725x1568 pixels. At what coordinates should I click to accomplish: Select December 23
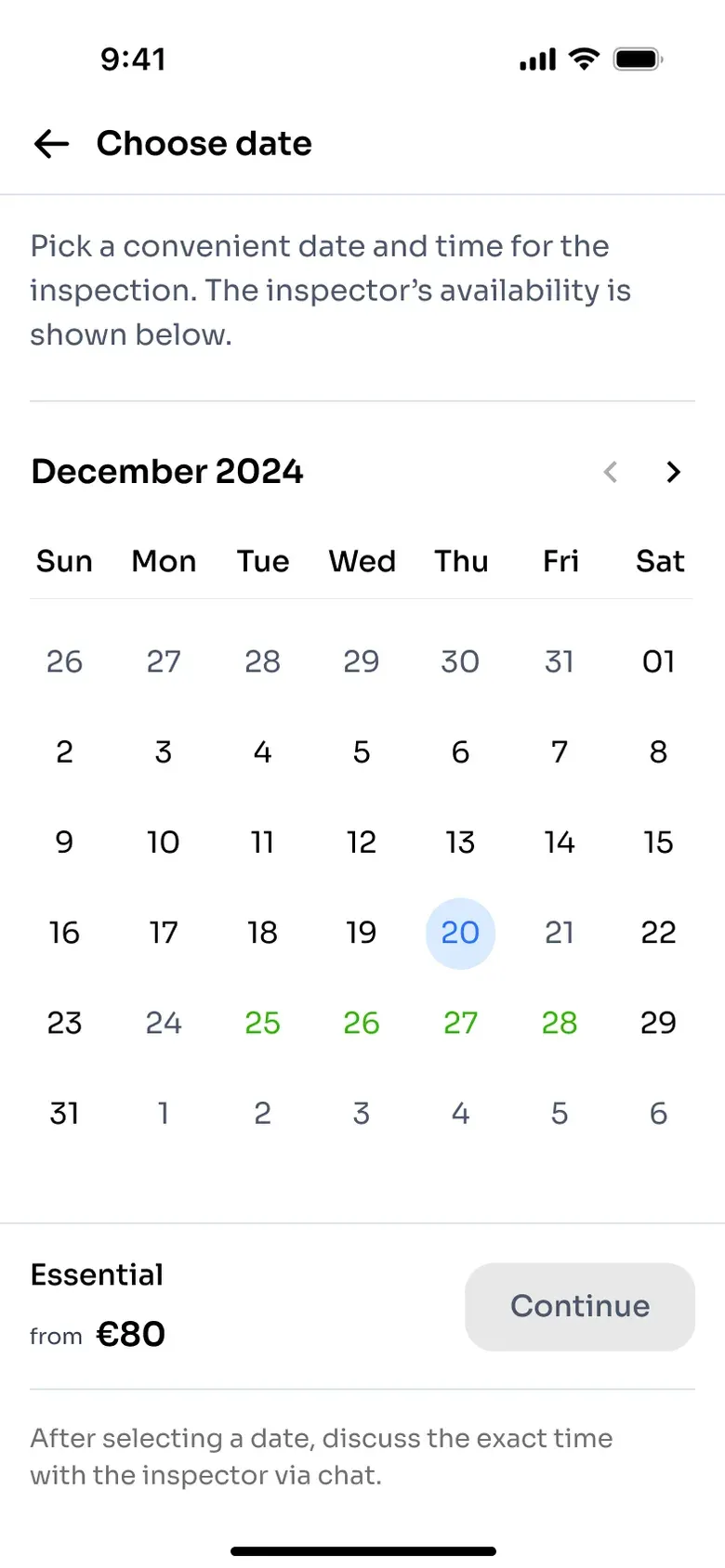pyautogui.click(x=64, y=1023)
